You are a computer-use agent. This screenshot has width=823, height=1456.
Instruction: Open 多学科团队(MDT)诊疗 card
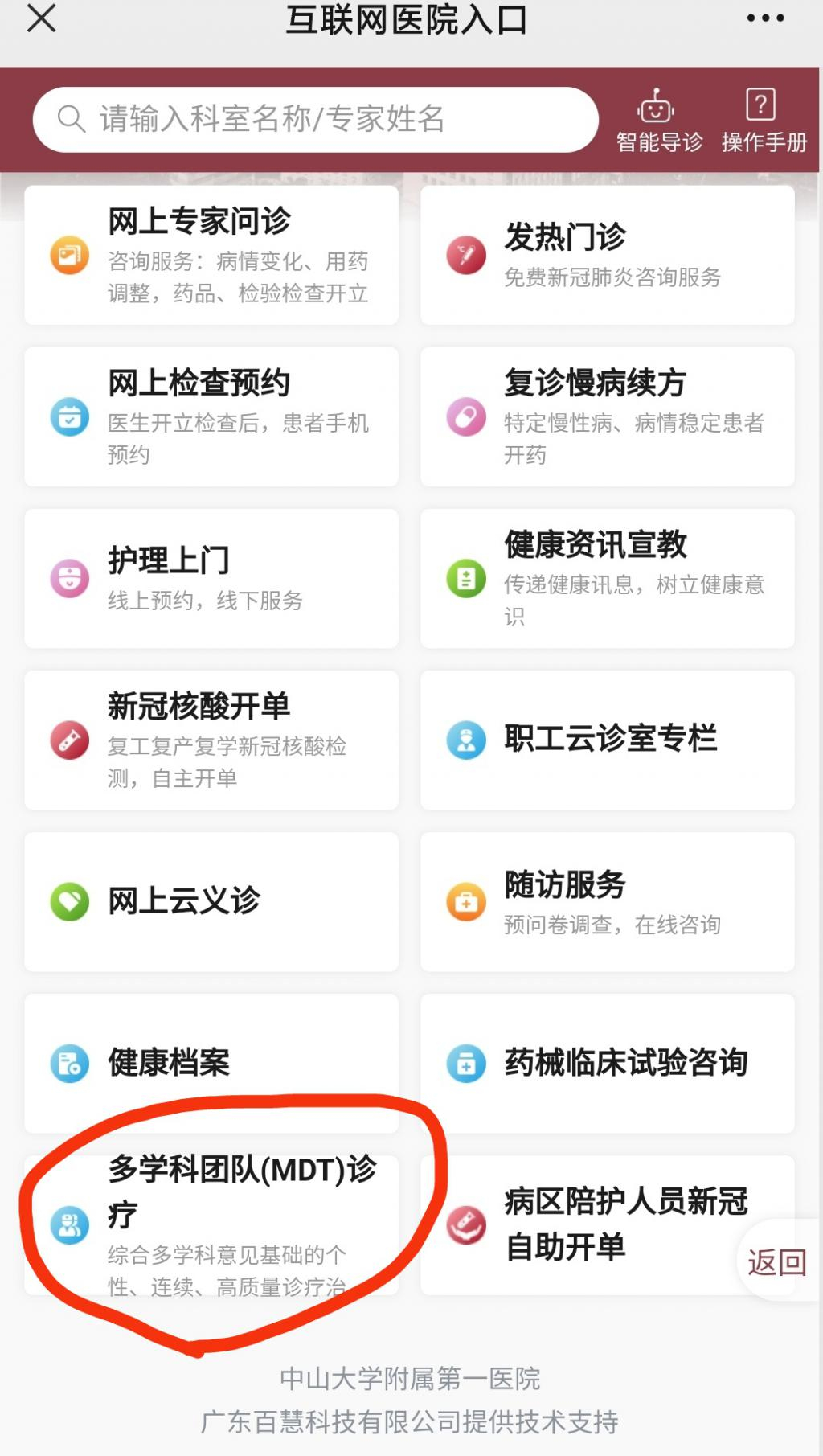(211, 1224)
